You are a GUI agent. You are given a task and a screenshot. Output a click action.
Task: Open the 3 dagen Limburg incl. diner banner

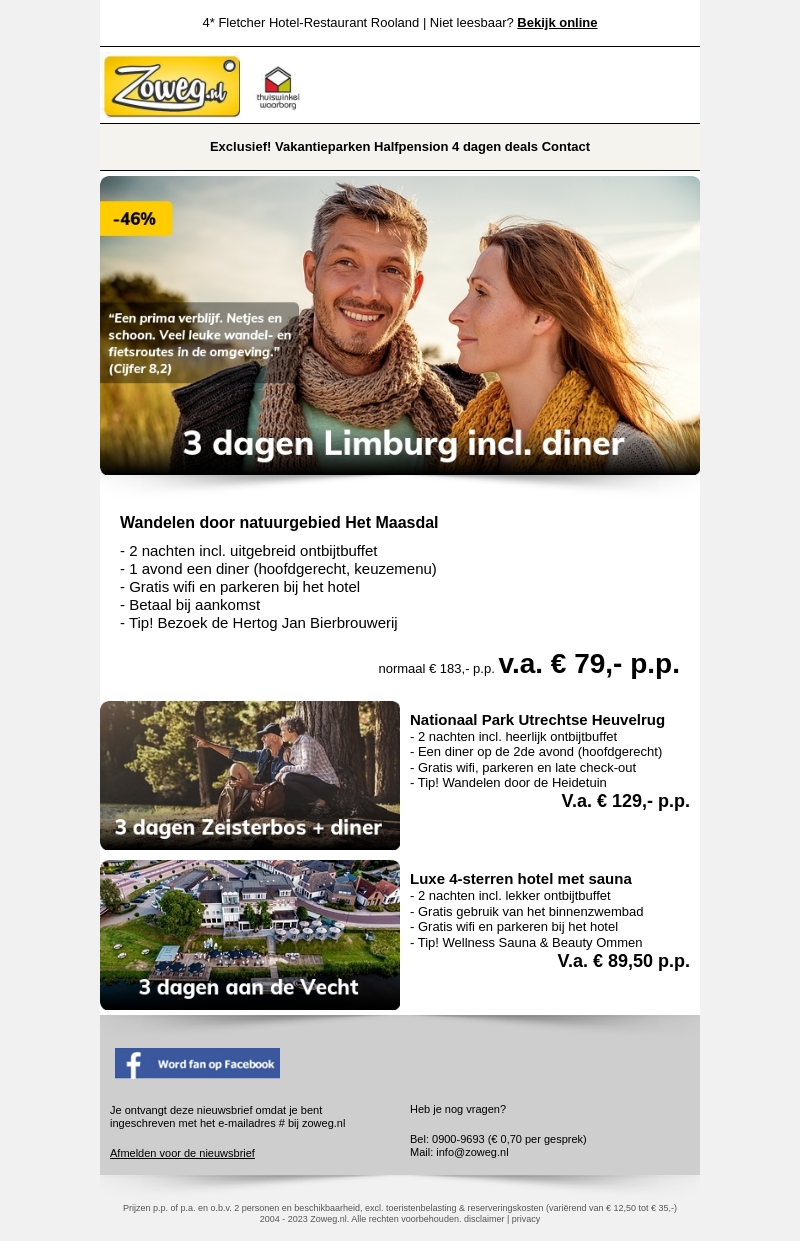[400, 325]
